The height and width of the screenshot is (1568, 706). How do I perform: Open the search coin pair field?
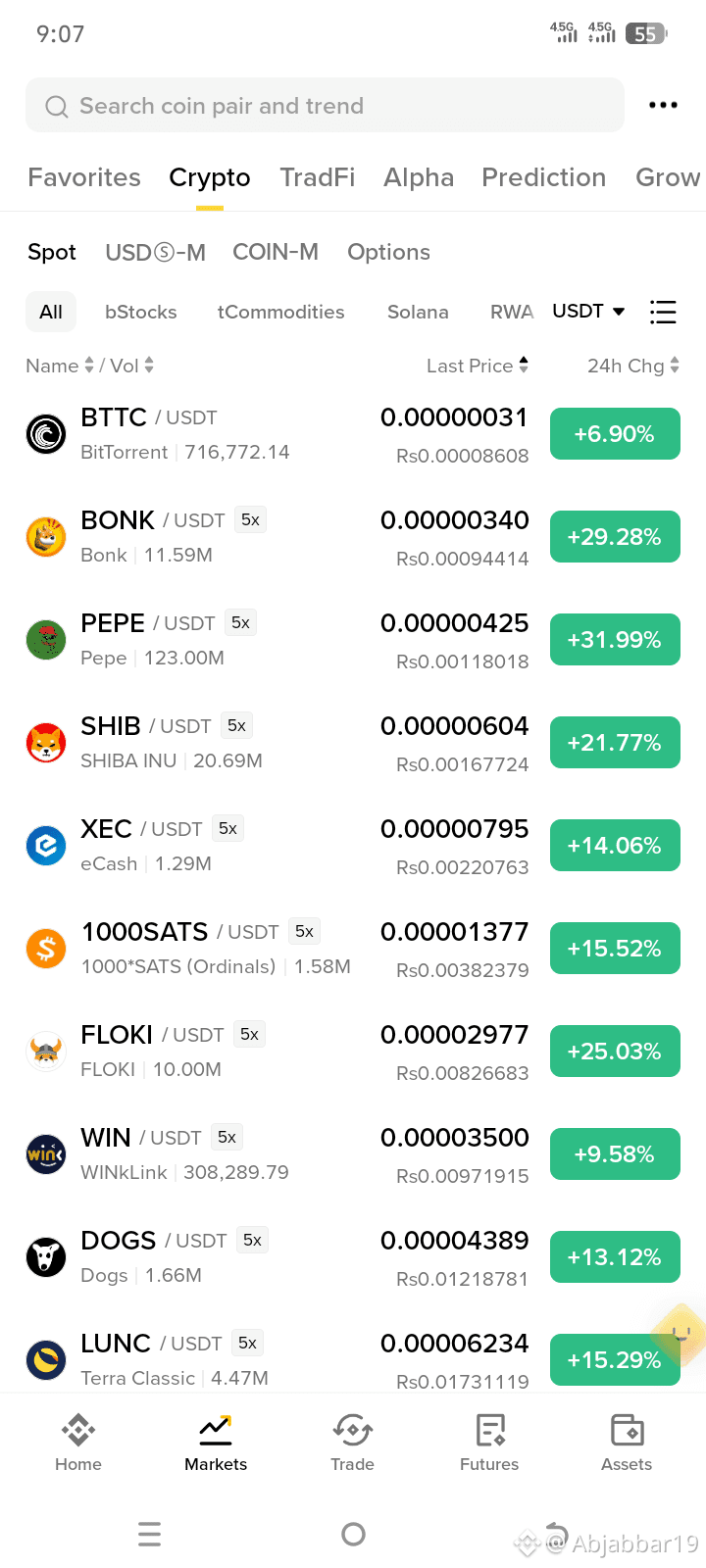[x=325, y=105]
